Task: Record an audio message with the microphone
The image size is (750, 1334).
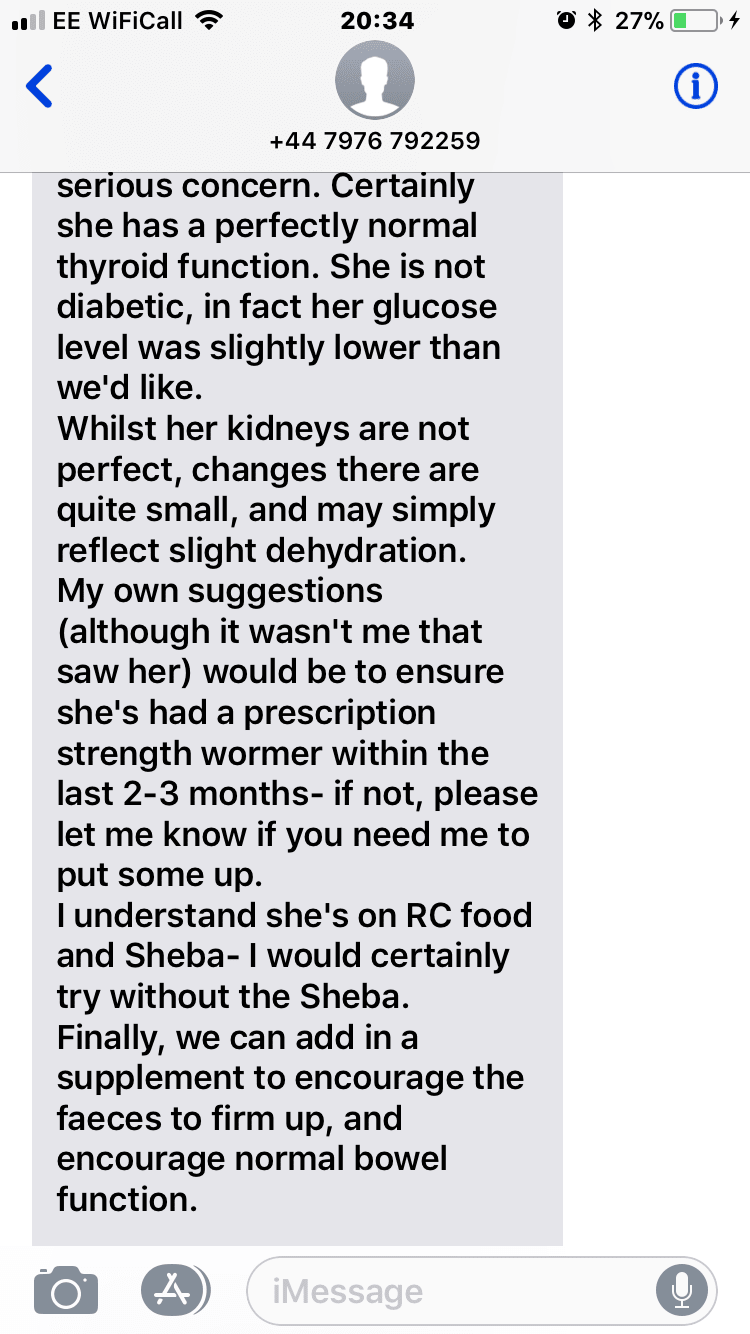Action: coord(682,1291)
